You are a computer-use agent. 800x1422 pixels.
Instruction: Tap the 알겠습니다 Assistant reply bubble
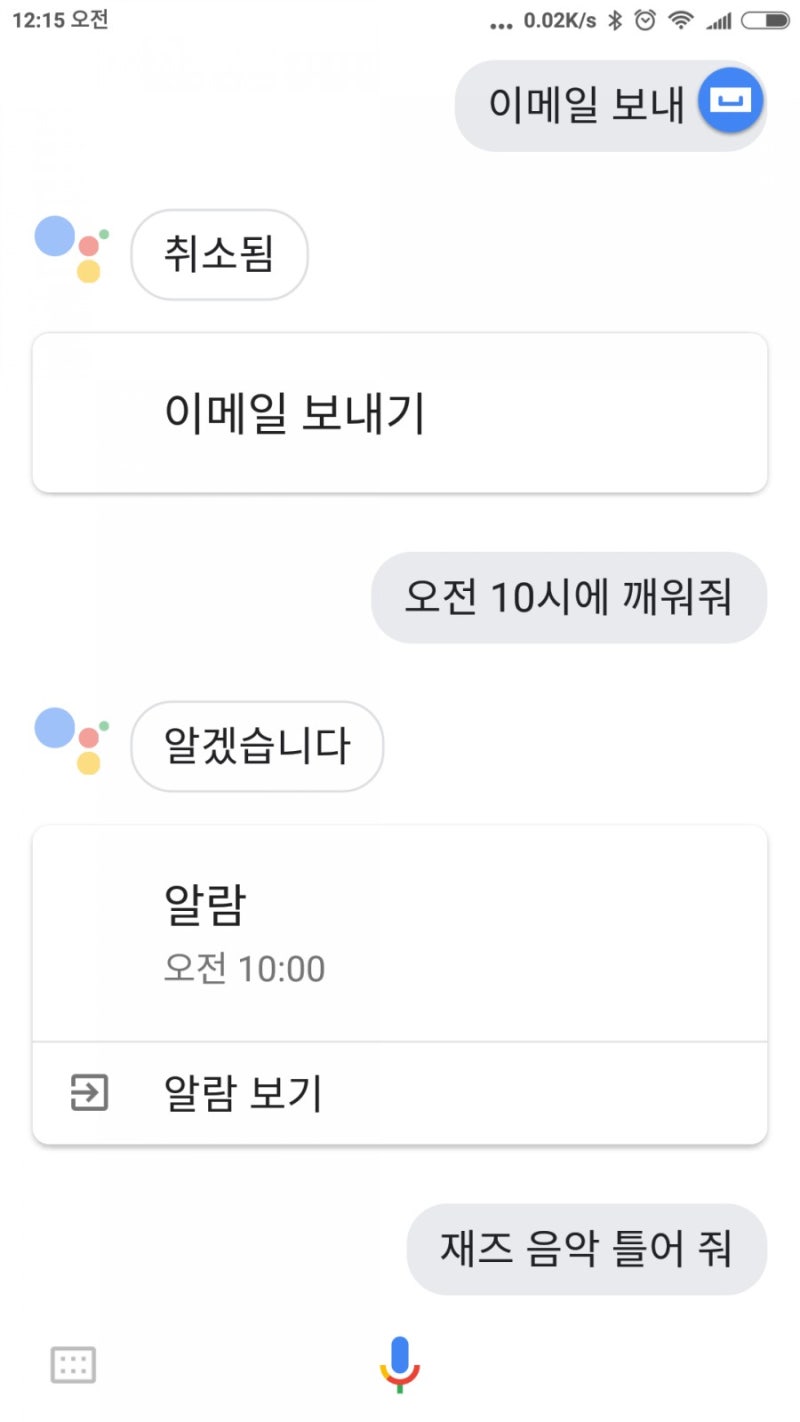tap(257, 744)
